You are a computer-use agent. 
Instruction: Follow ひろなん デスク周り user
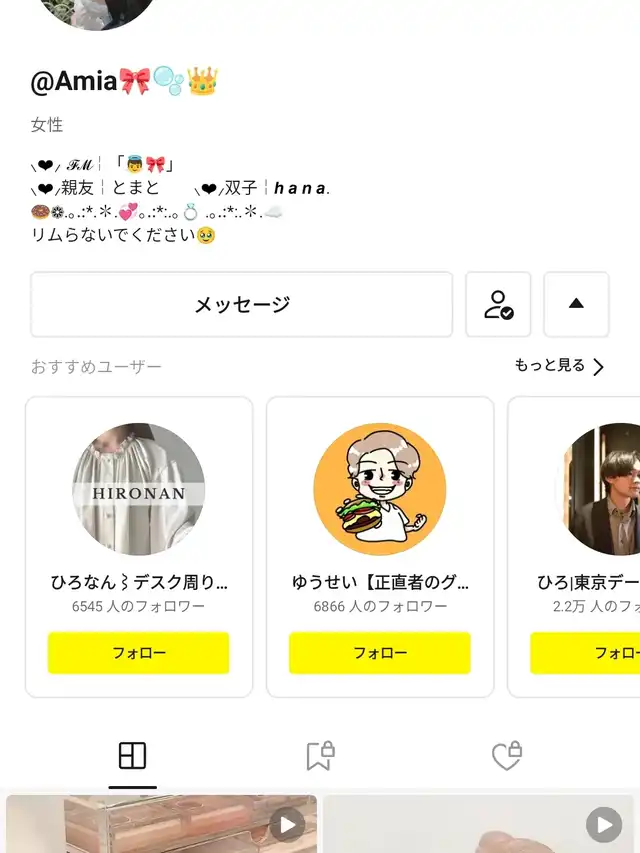click(138, 653)
